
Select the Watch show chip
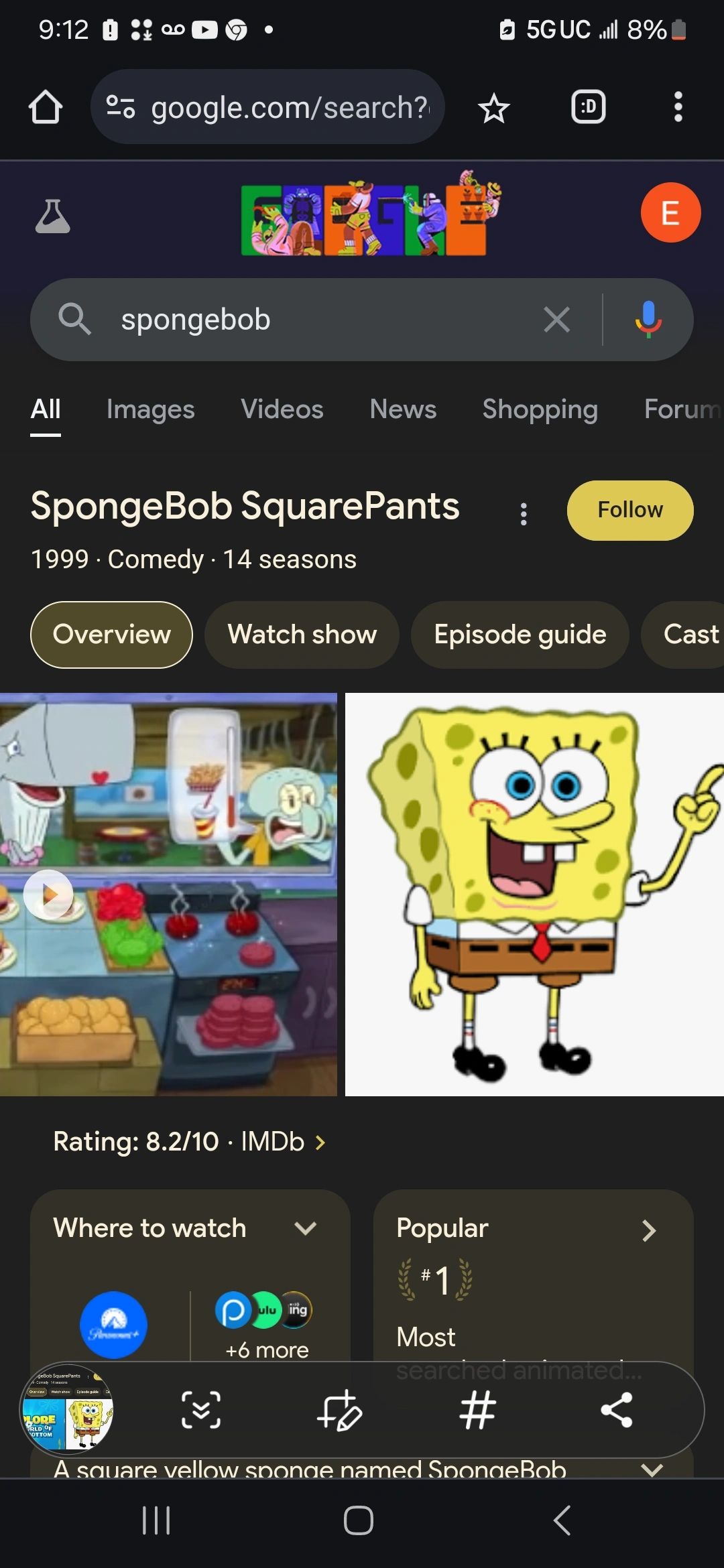pyautogui.click(x=302, y=635)
